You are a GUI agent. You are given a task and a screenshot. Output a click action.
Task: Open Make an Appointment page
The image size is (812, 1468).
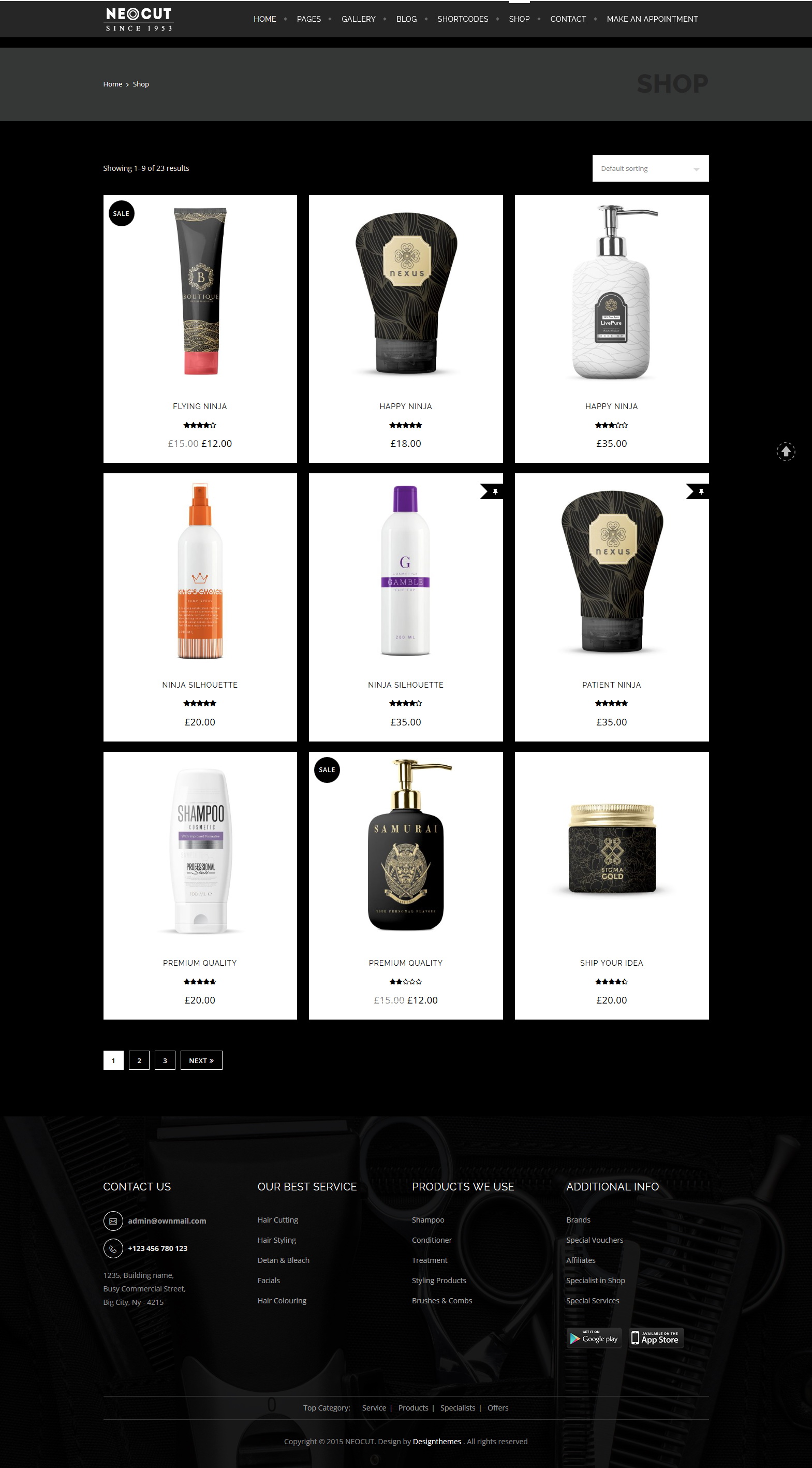(x=652, y=19)
